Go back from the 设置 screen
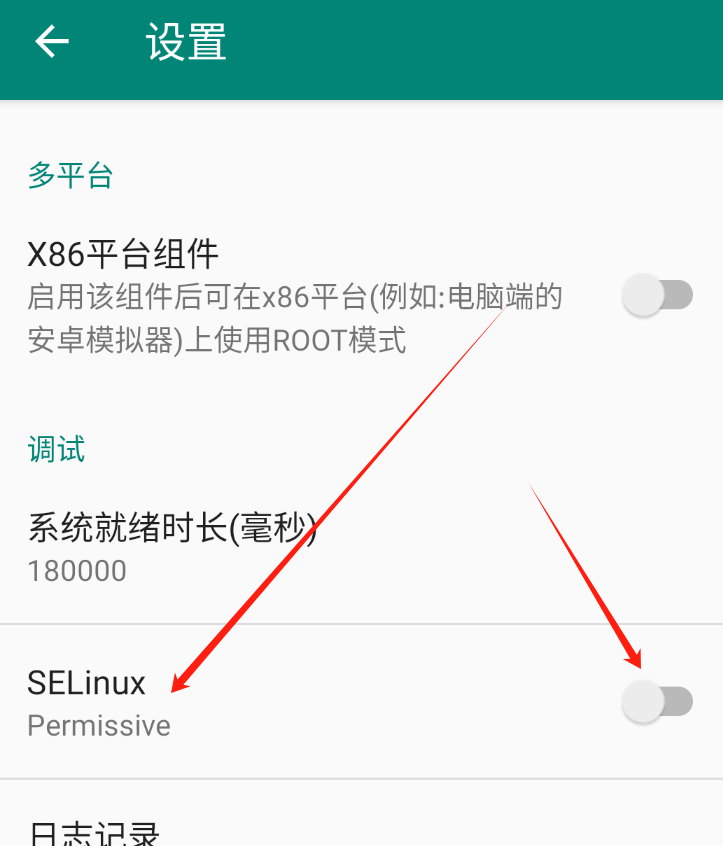Viewport: 723px width, 846px height. pos(52,42)
